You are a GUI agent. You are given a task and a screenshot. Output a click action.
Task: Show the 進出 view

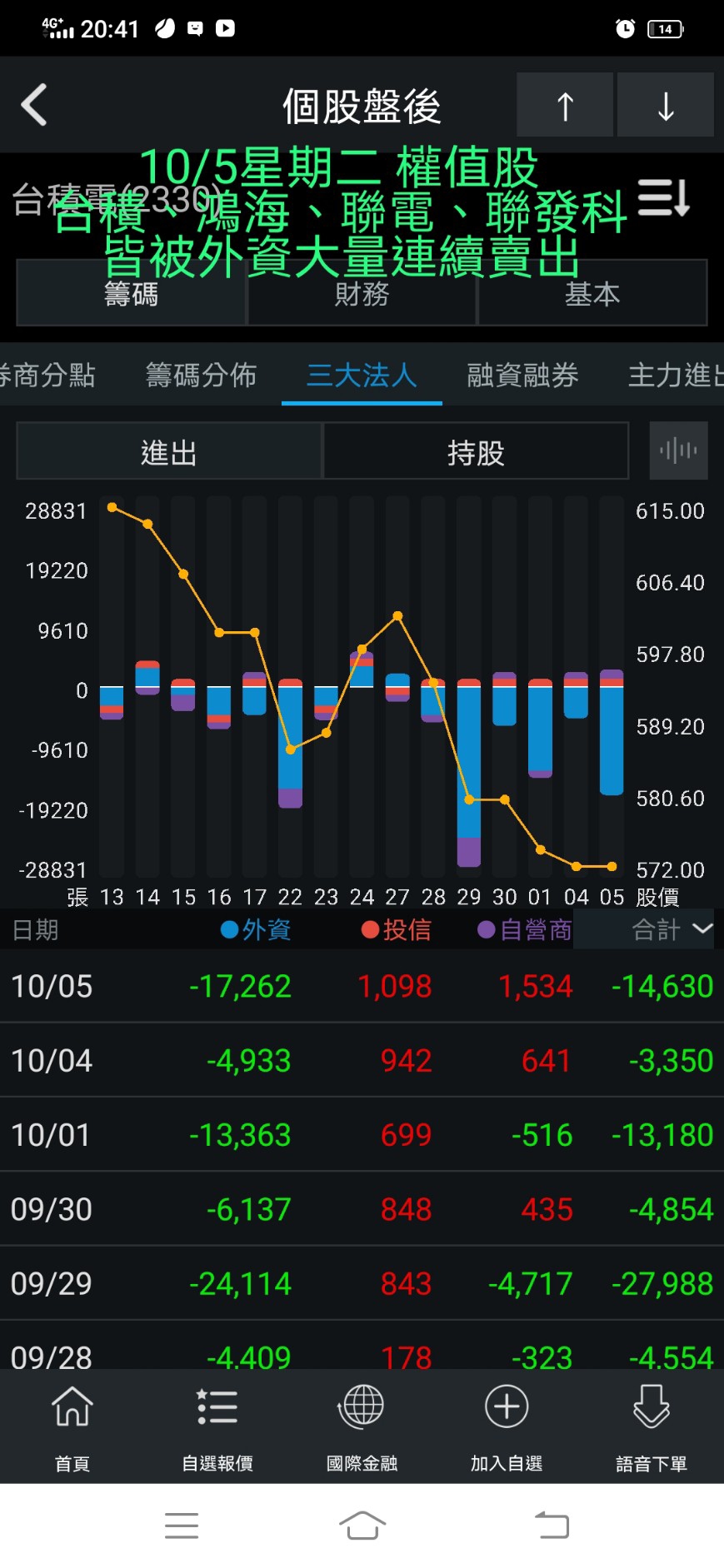pos(169,452)
